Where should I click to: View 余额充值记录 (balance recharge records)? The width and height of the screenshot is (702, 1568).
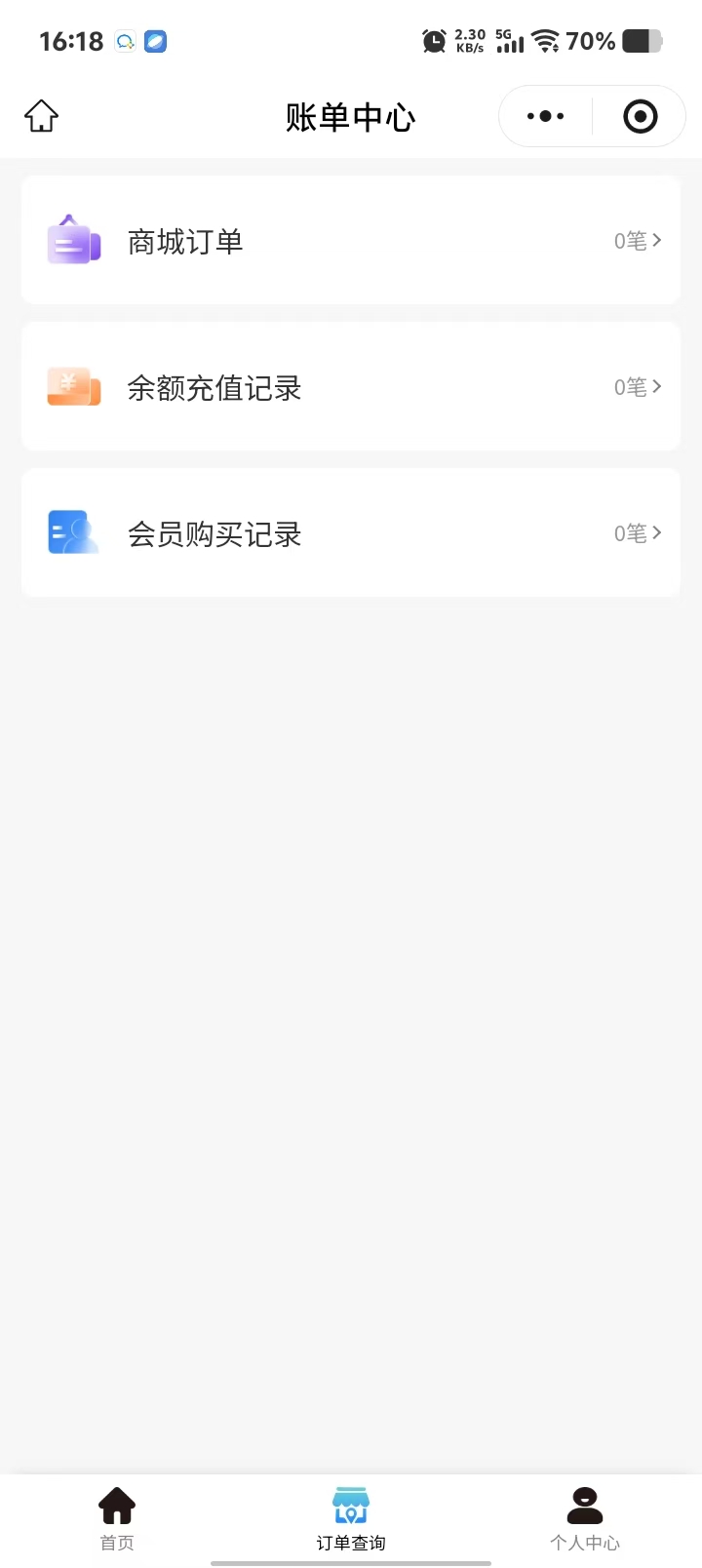pyautogui.click(x=350, y=387)
